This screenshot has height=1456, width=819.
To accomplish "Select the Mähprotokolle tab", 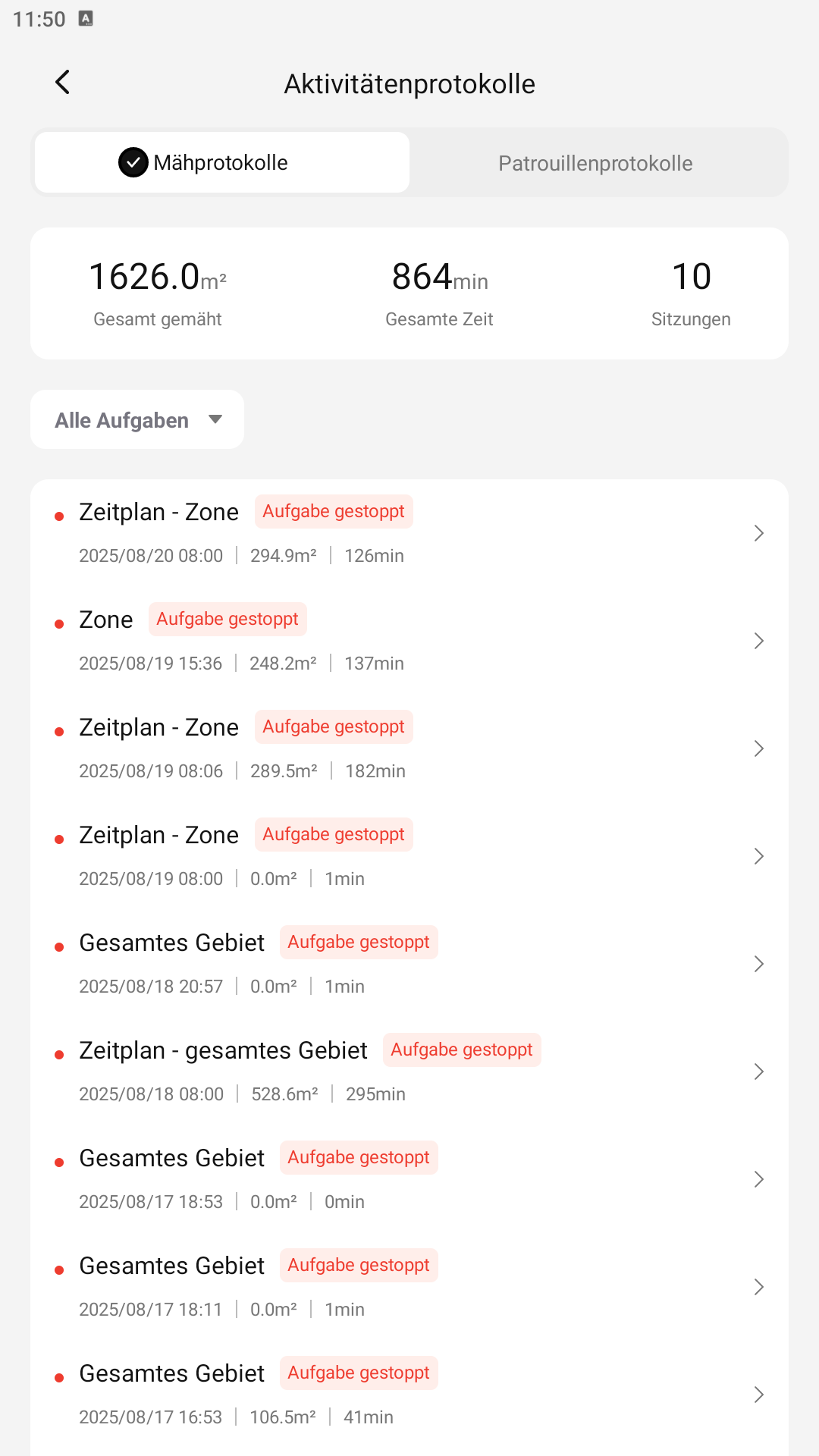I will click(x=222, y=162).
